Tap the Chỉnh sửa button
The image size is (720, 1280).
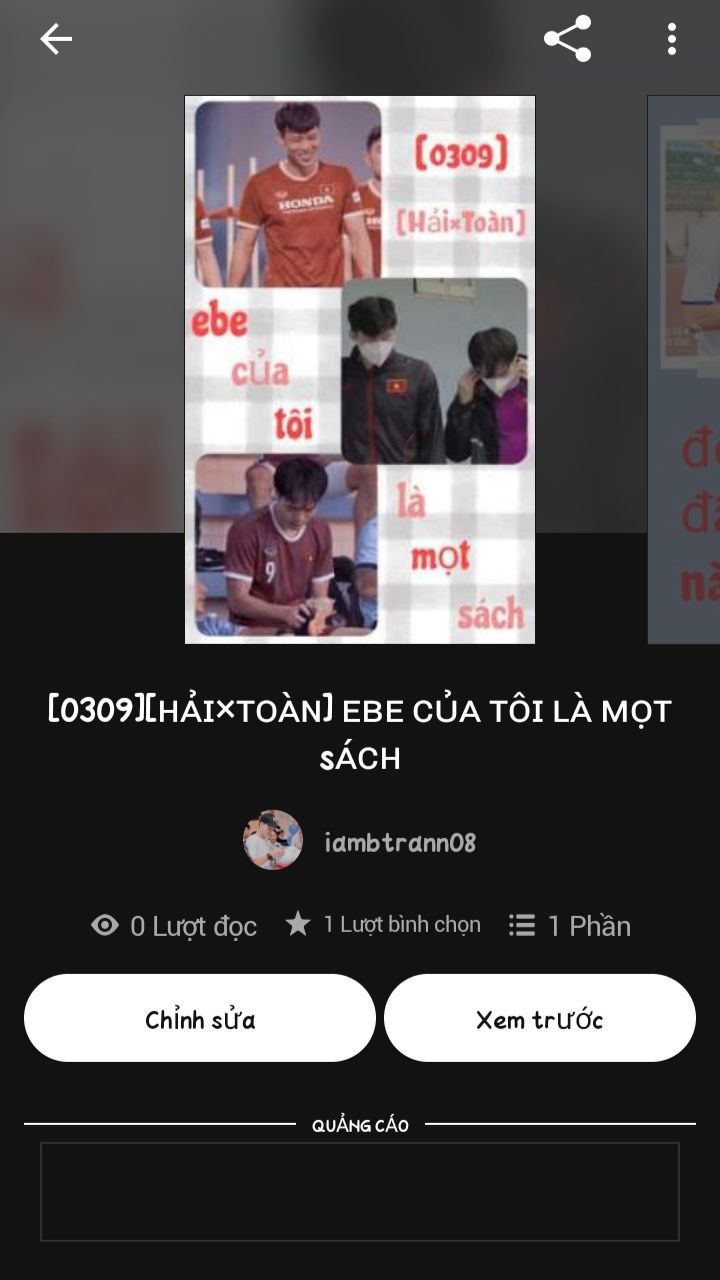coord(200,1019)
